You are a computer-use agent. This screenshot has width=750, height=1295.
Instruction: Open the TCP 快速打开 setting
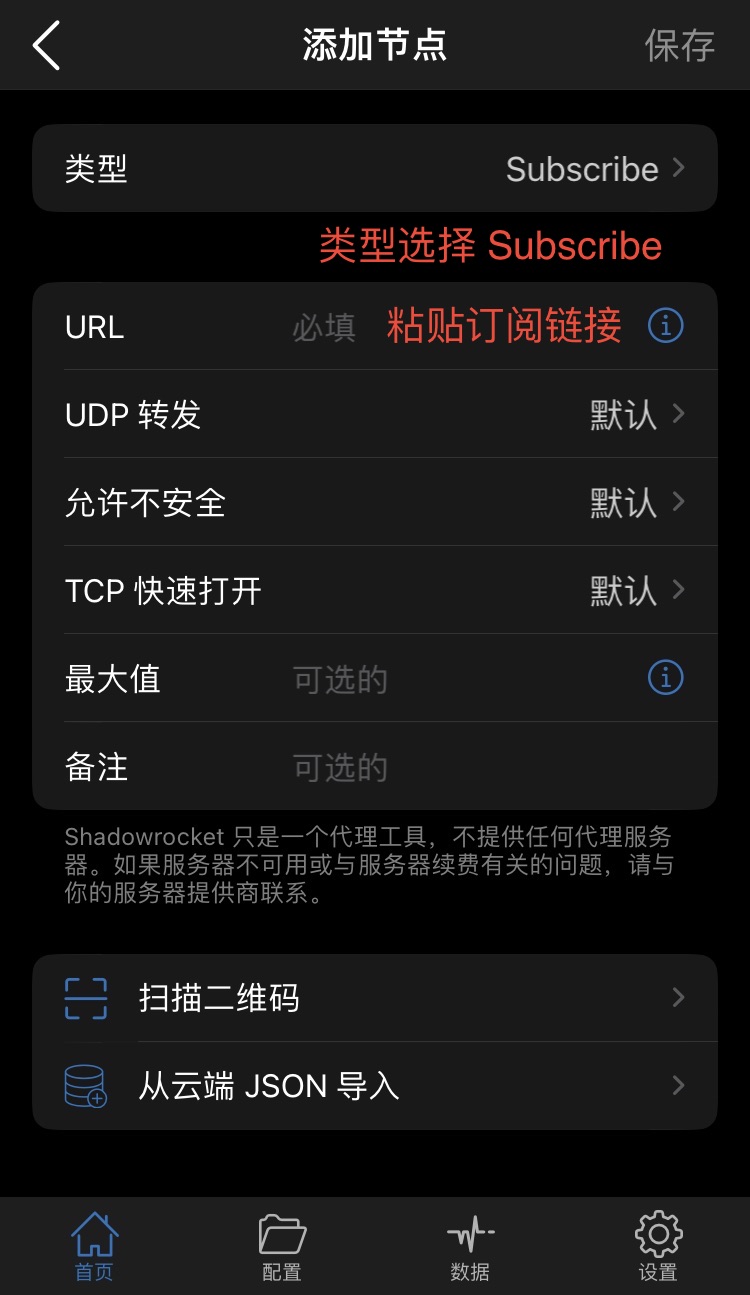coord(375,591)
